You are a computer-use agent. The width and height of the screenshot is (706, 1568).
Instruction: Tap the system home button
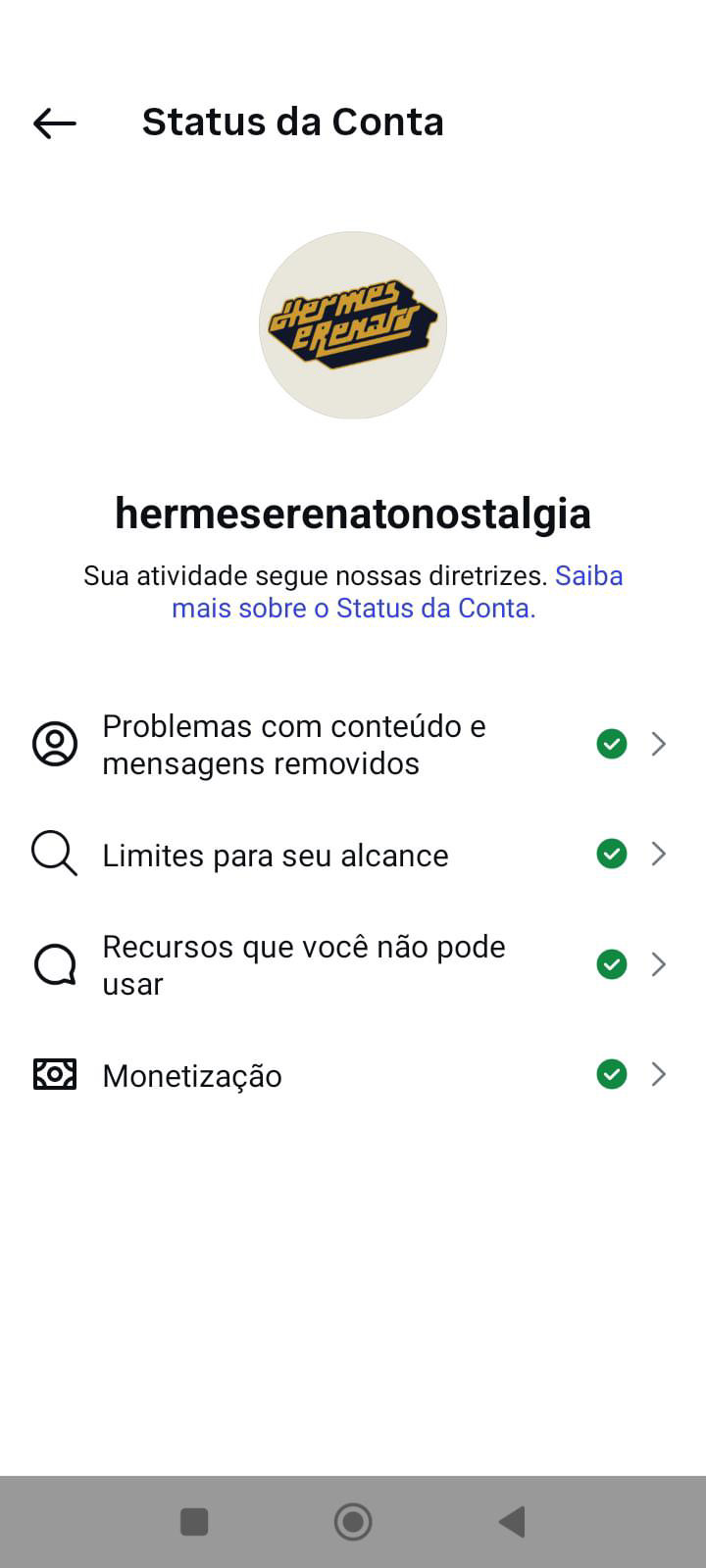point(353,1522)
